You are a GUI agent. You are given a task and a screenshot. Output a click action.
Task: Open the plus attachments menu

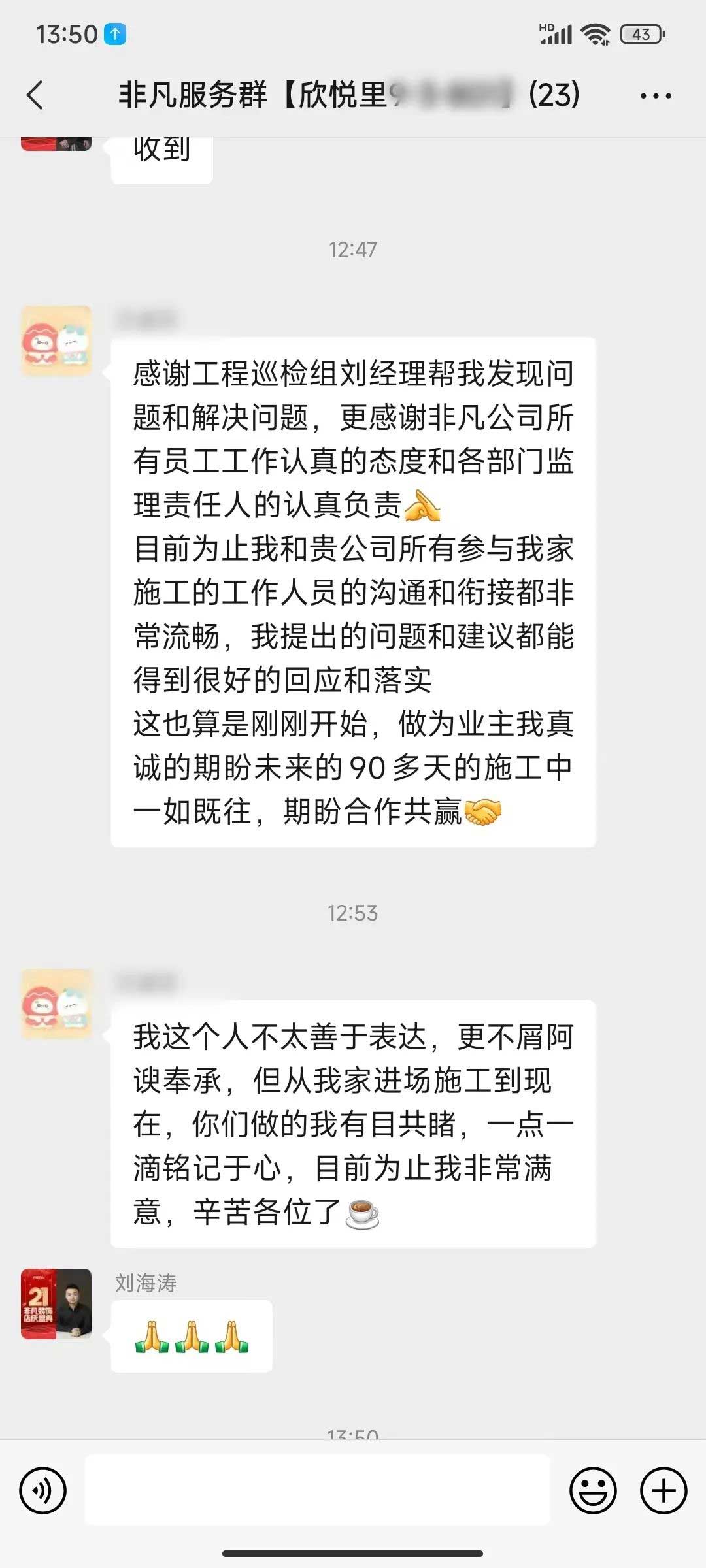pos(664,1490)
